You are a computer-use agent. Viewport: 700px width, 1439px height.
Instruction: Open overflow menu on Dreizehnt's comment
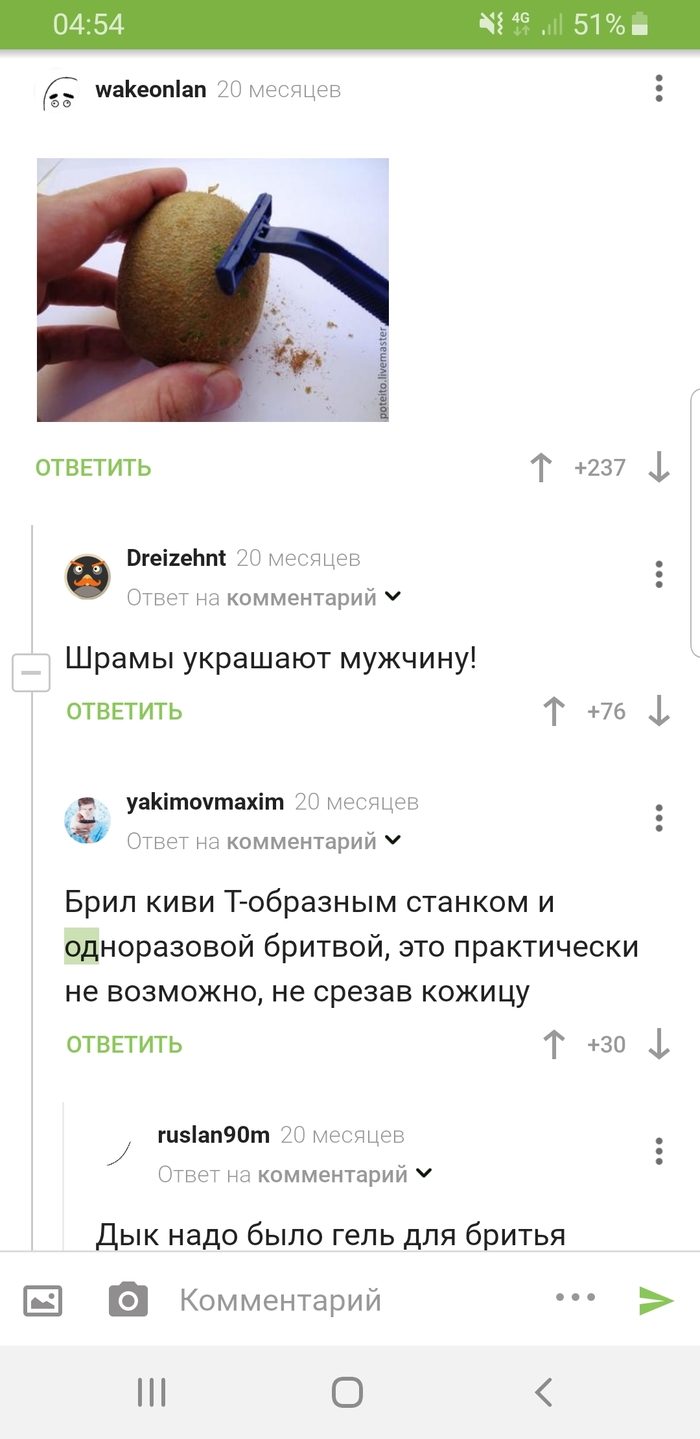pyautogui.click(x=659, y=574)
